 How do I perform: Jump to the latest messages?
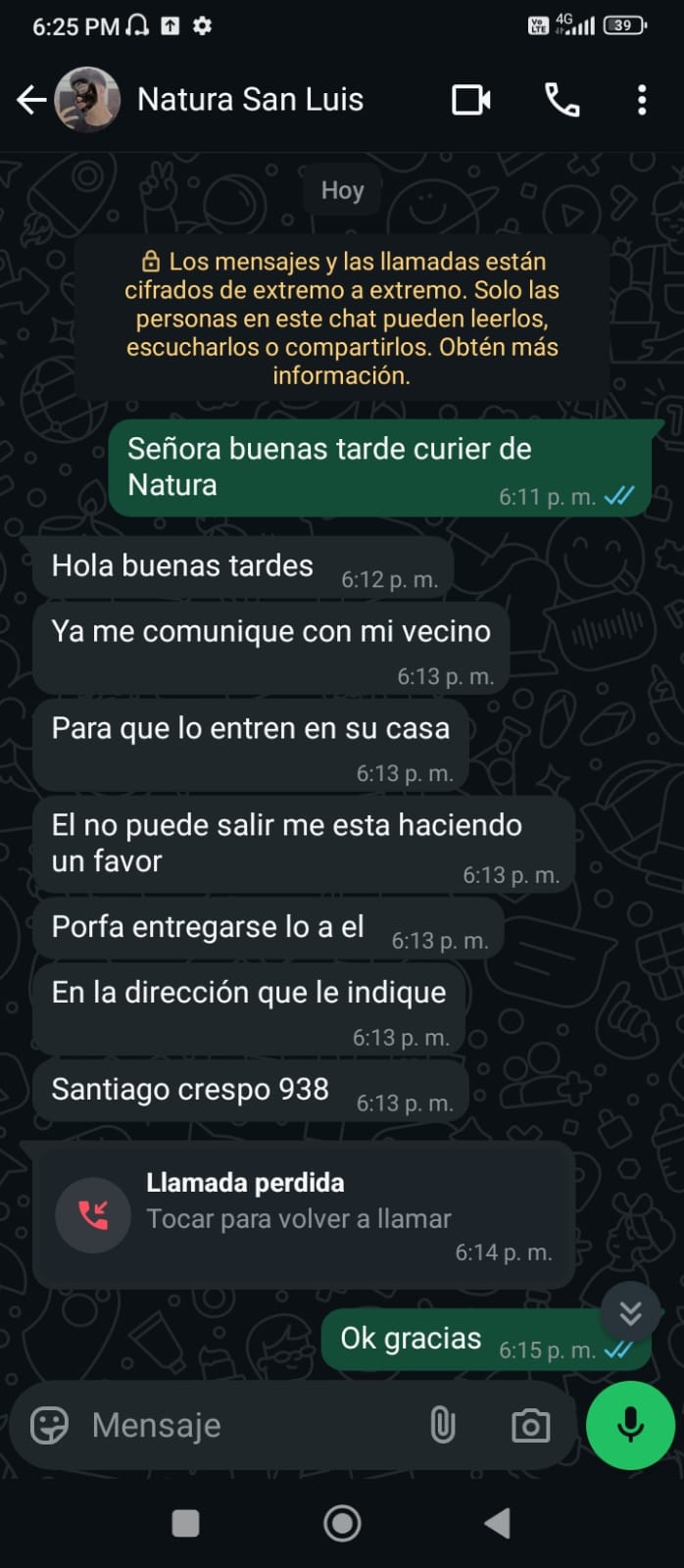[630, 1312]
